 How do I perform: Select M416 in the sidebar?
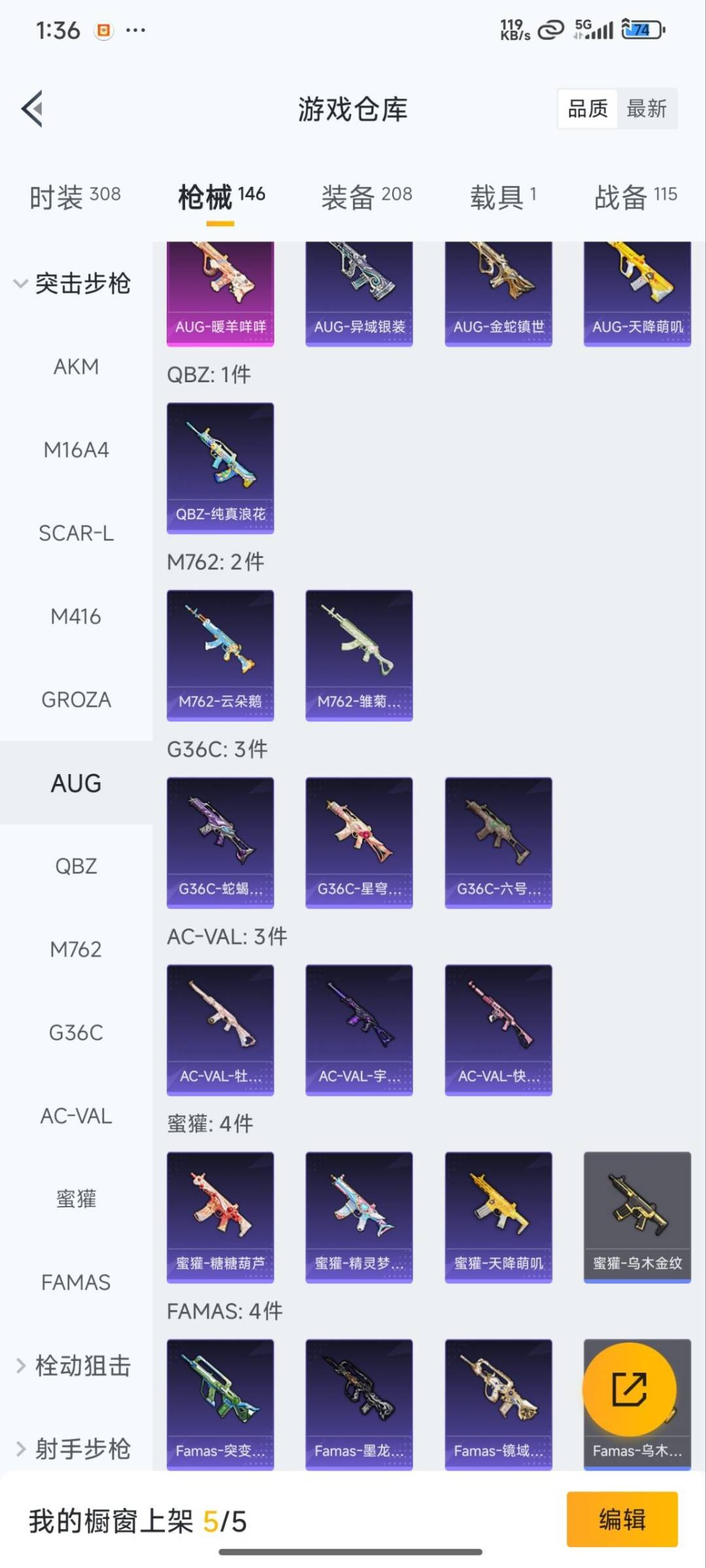click(x=76, y=616)
